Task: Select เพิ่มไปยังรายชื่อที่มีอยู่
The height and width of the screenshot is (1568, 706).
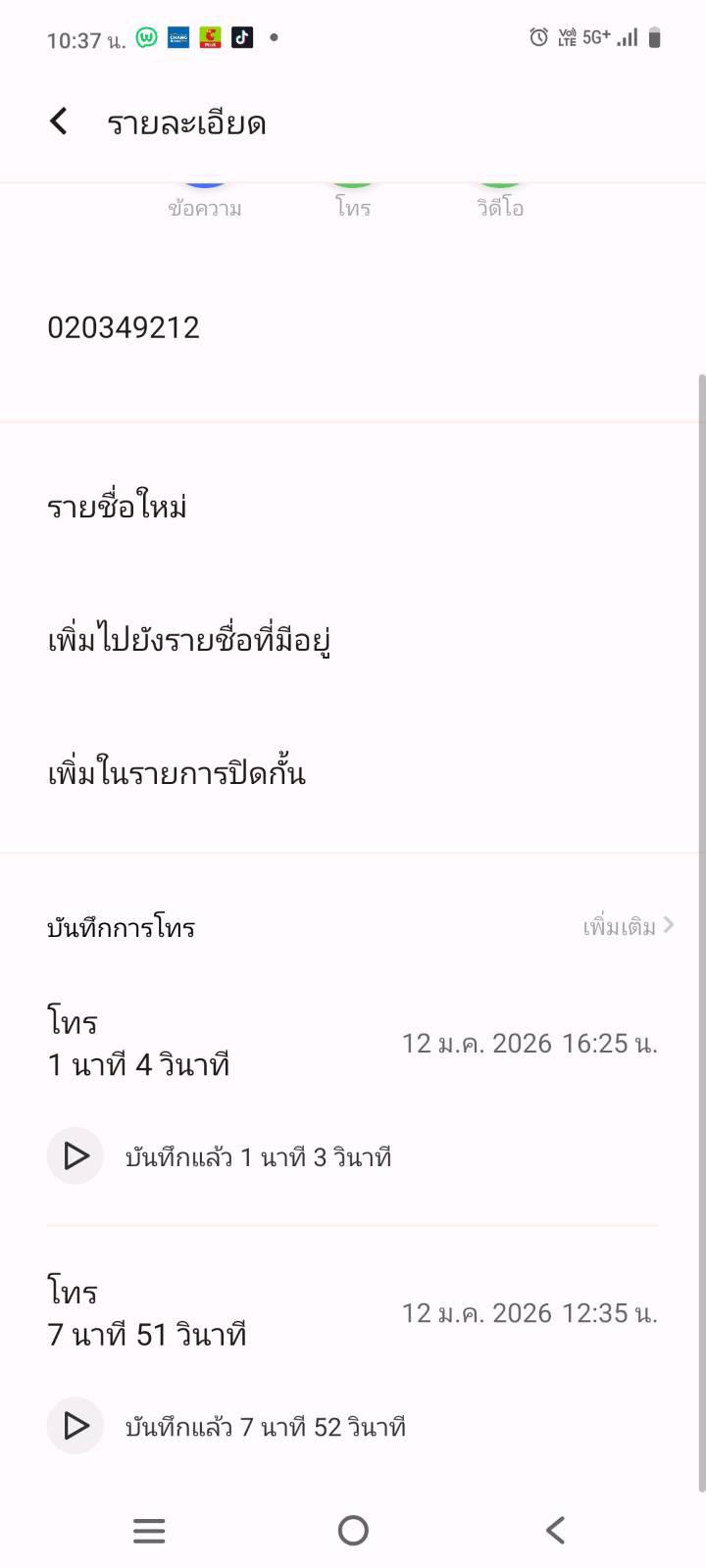Action: pos(189,640)
